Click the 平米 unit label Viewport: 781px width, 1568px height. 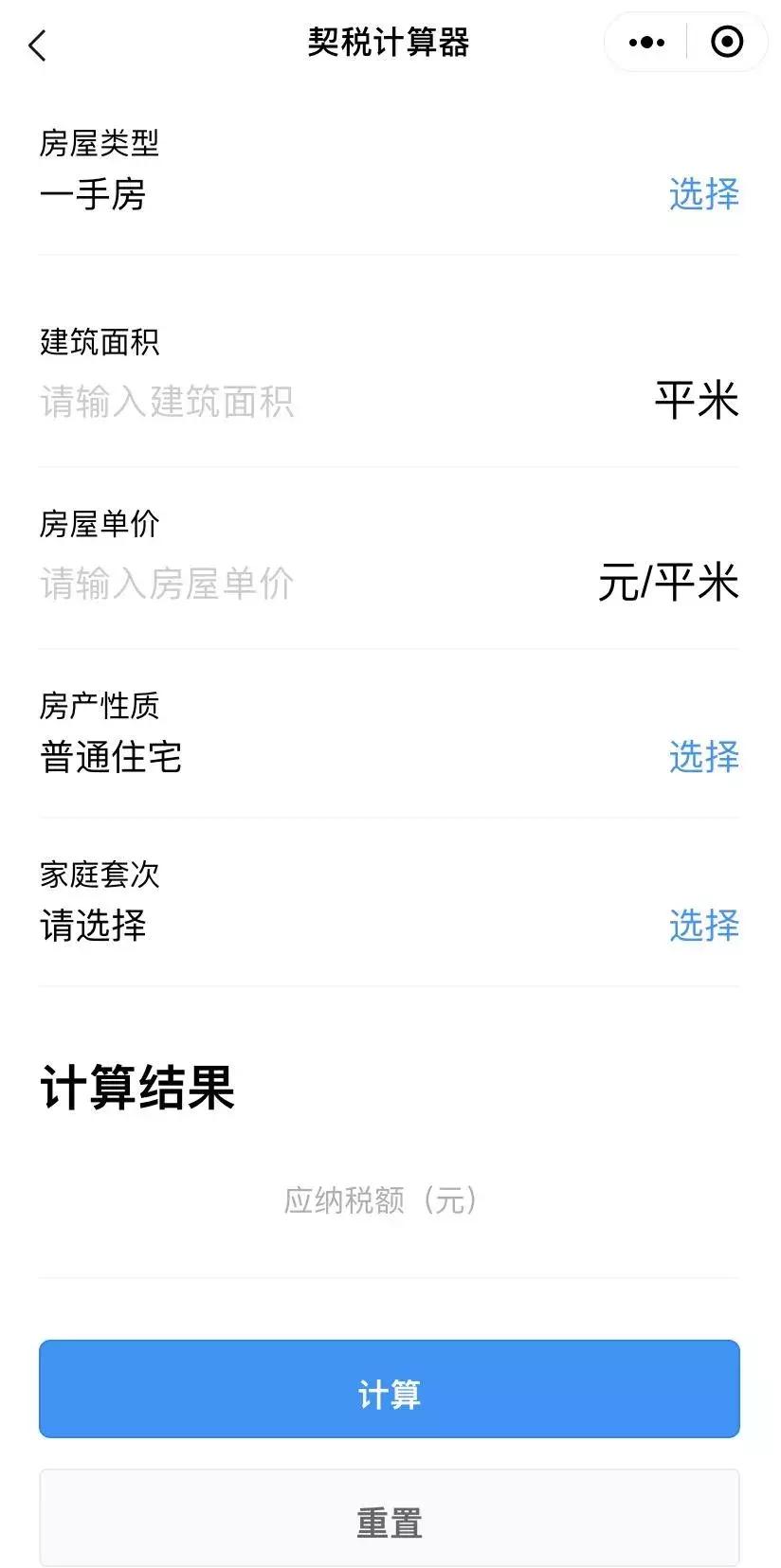click(x=698, y=401)
